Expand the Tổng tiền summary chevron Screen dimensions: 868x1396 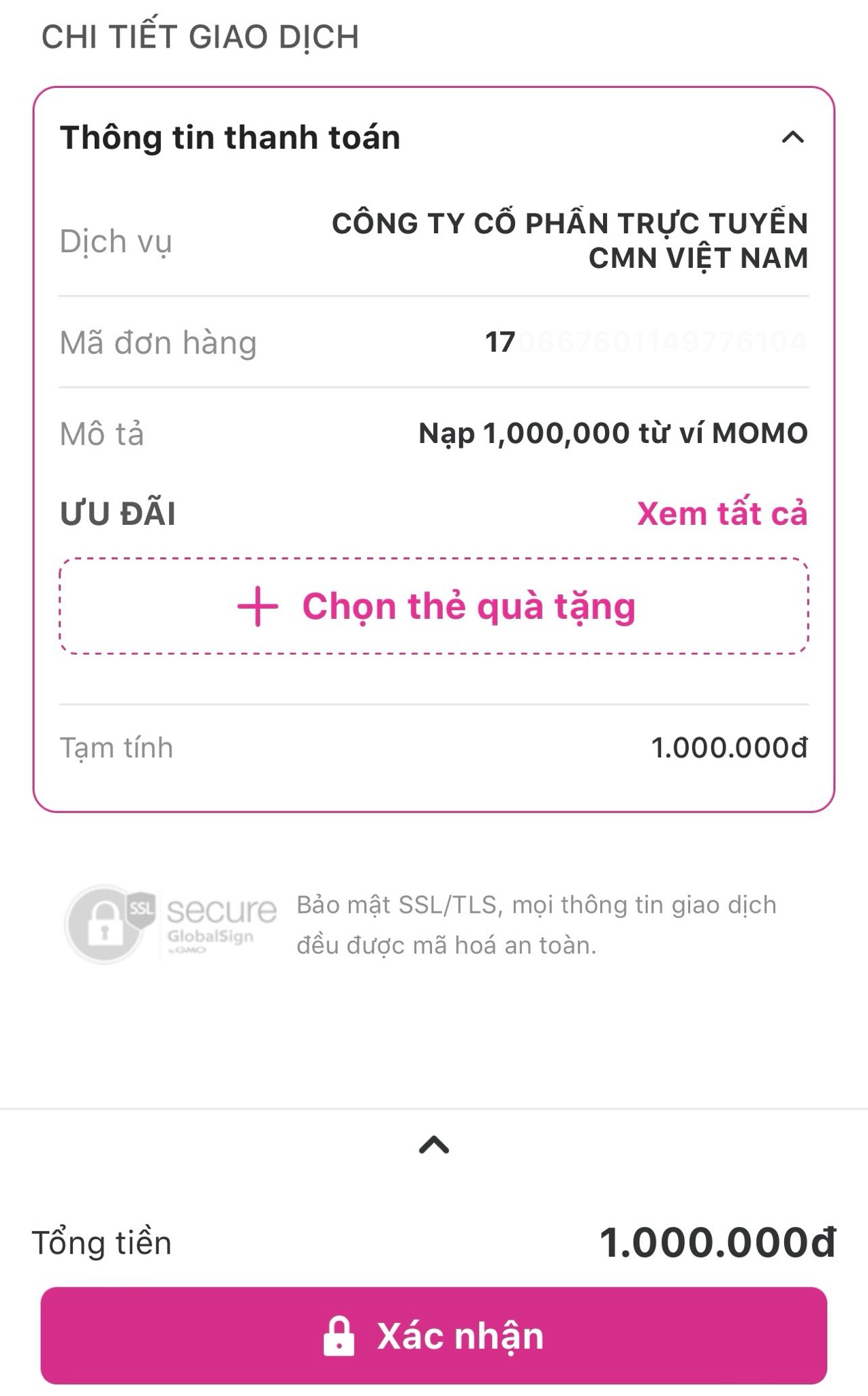pos(434,1145)
